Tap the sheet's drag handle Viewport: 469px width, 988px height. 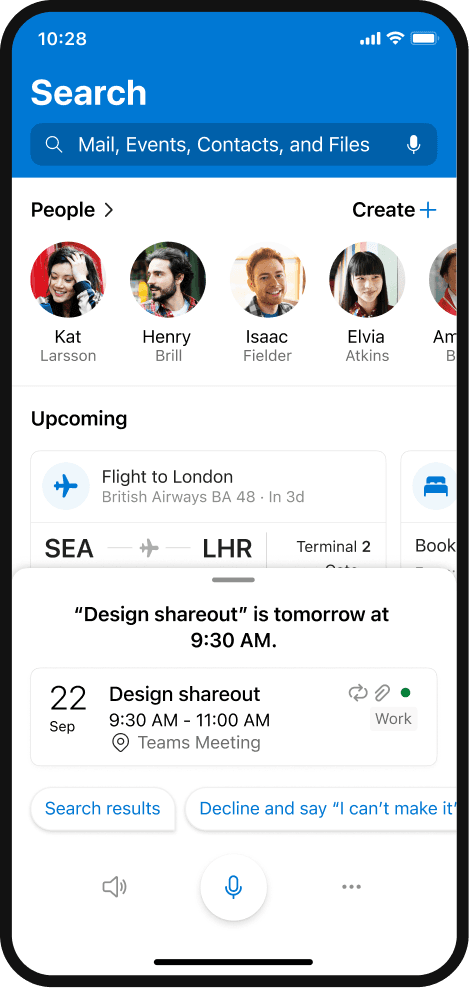233,580
